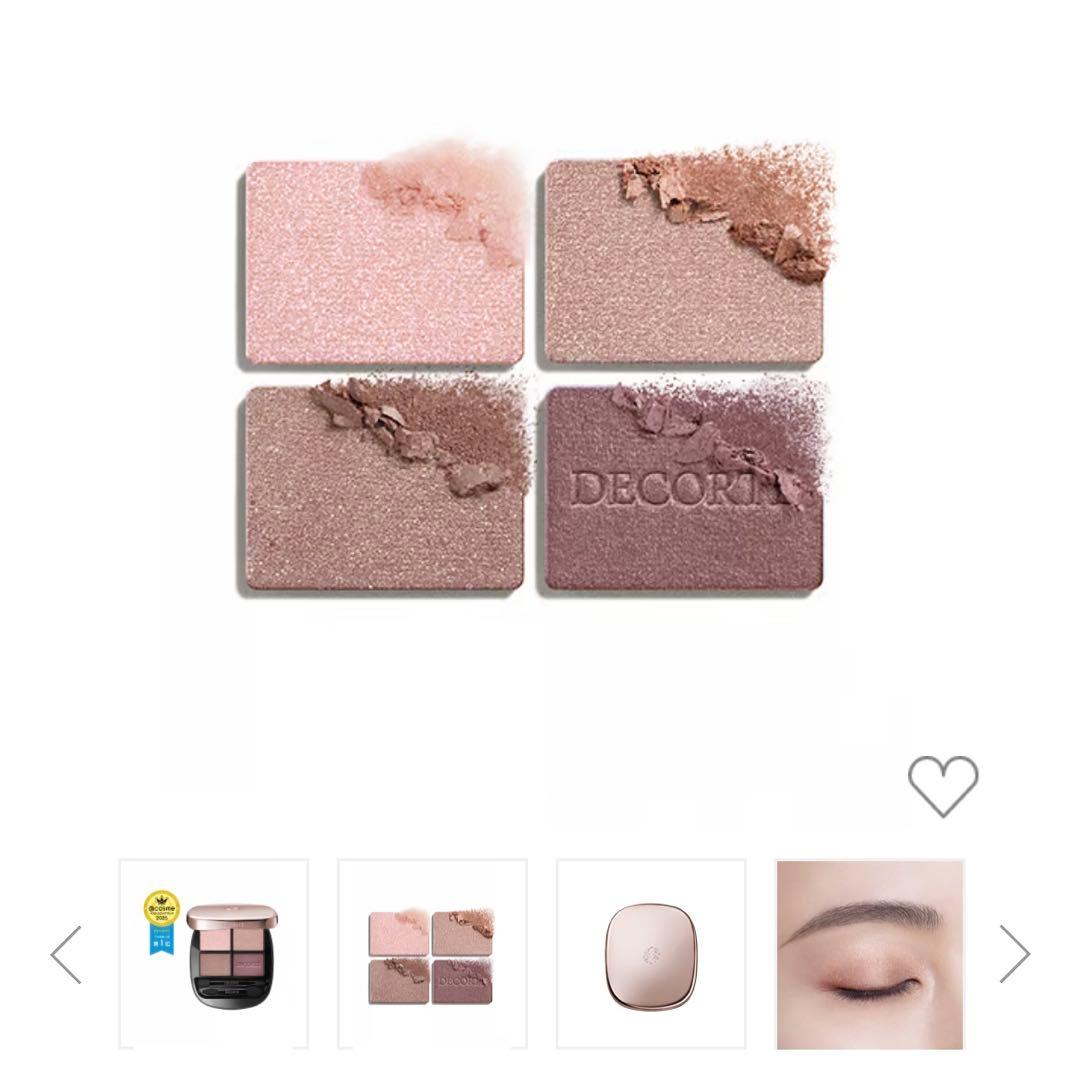Select thumbnail of eye makeup look
The height and width of the screenshot is (1080, 1080).
870,954
